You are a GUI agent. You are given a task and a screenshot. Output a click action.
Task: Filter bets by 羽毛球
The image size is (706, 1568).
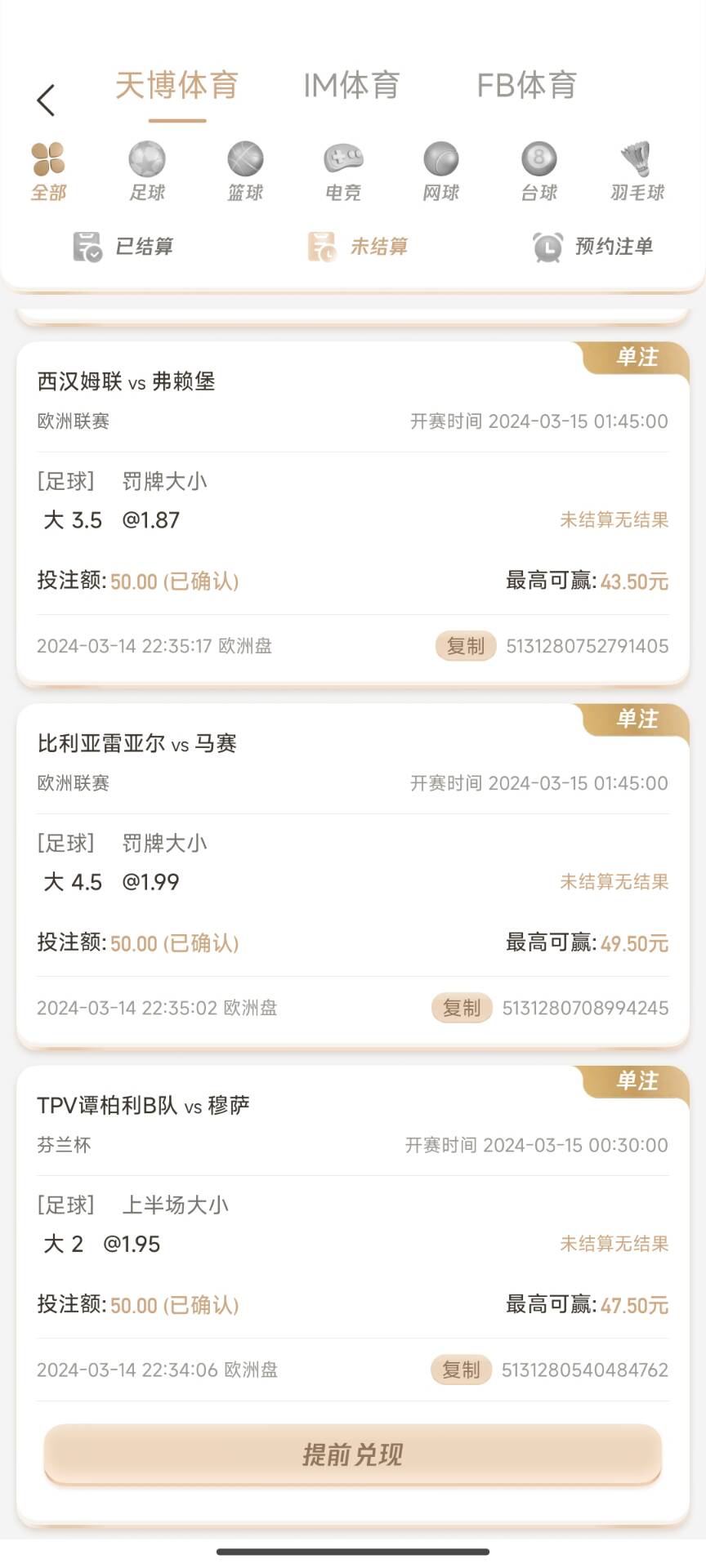point(637,171)
